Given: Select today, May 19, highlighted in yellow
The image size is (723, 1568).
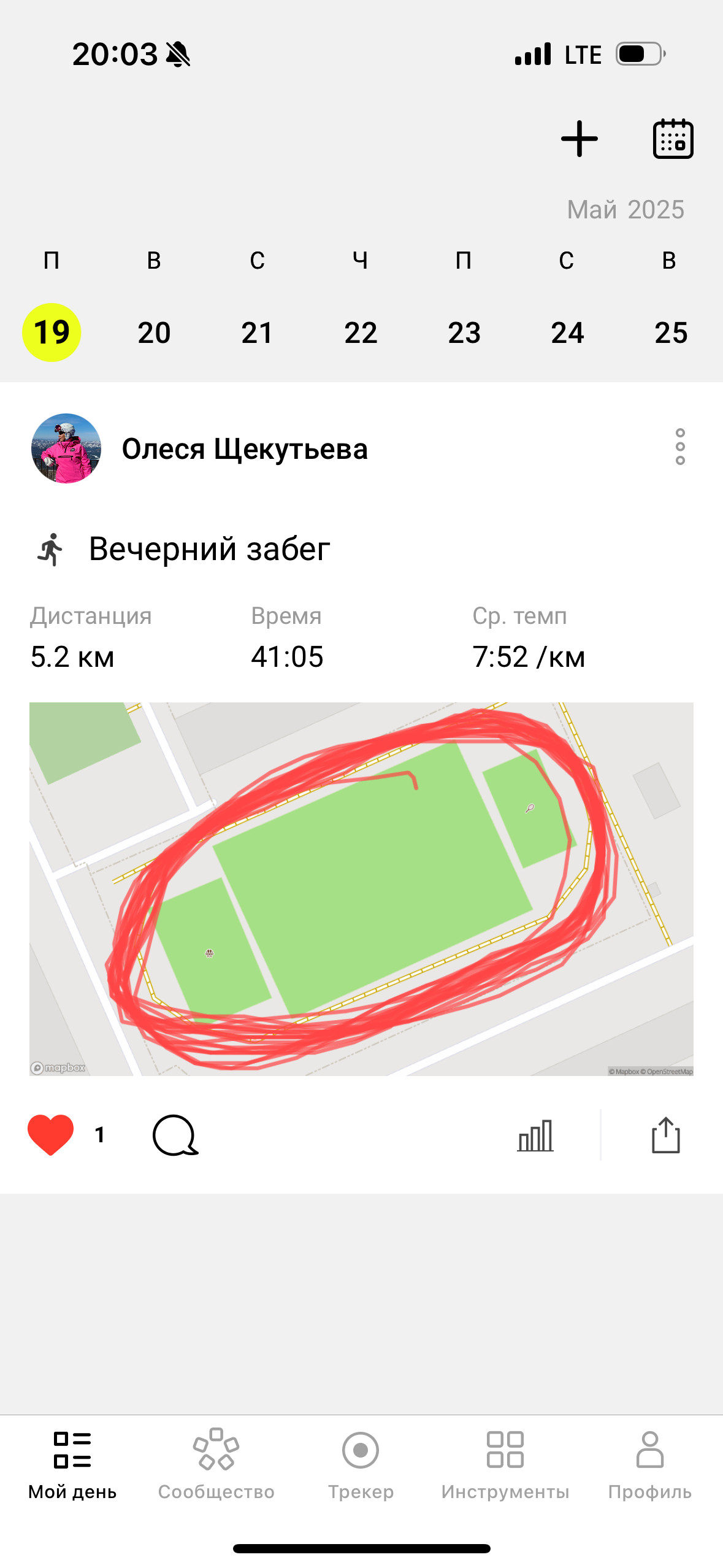Looking at the screenshot, I should click(52, 332).
